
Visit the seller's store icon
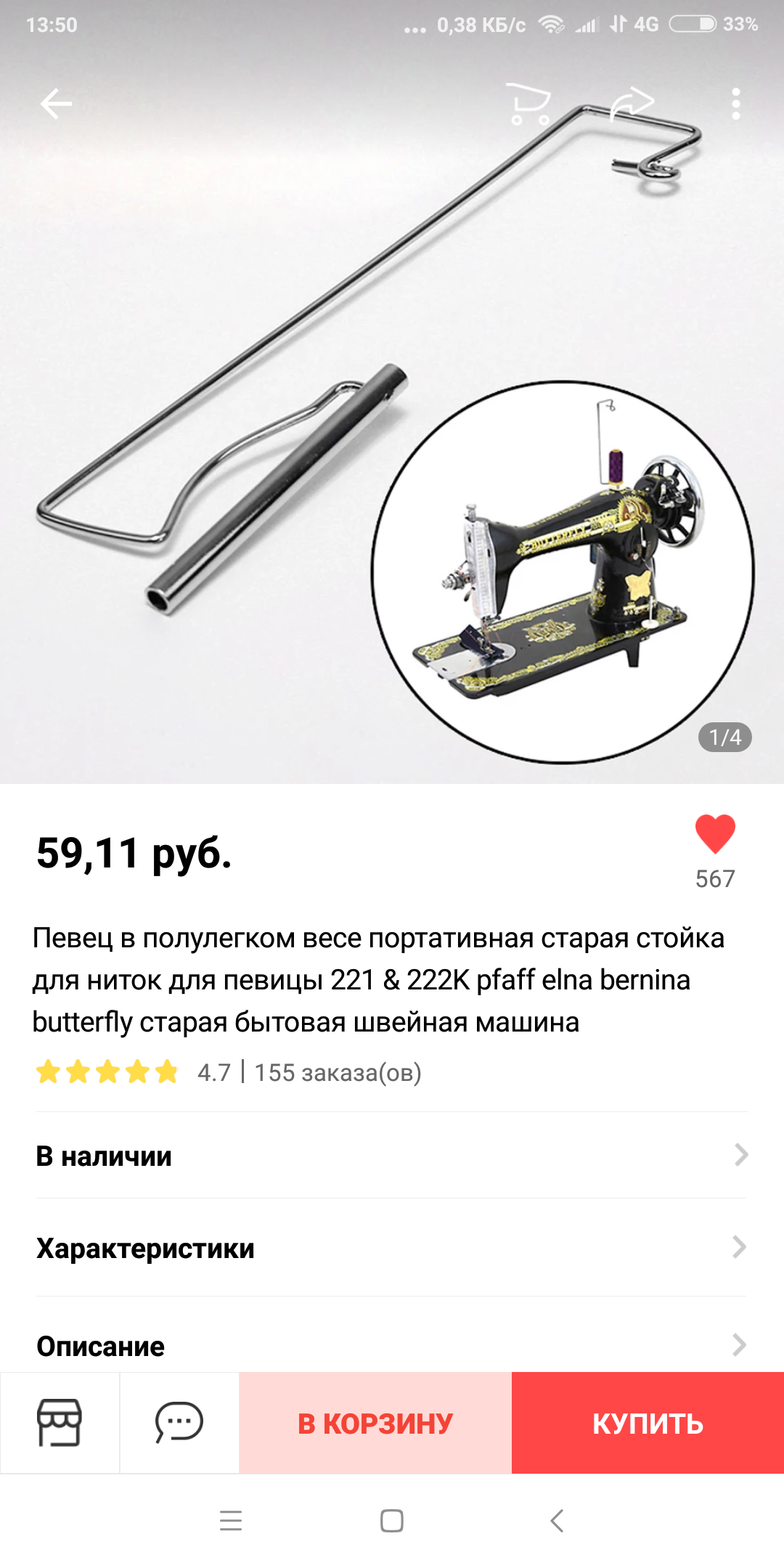point(60,1423)
